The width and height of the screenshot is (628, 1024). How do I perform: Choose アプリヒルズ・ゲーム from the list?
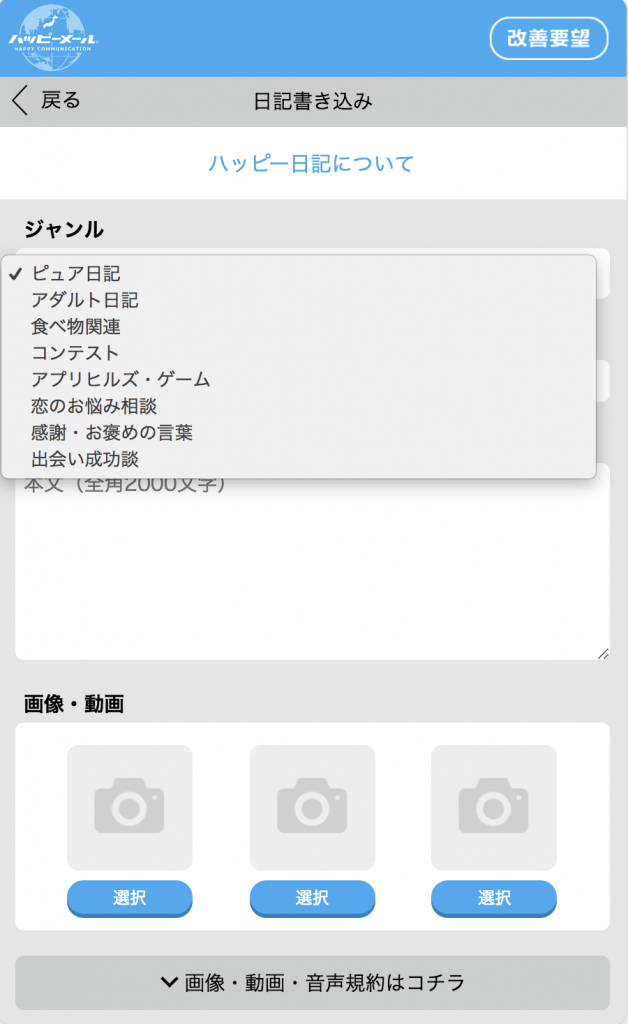(x=121, y=380)
